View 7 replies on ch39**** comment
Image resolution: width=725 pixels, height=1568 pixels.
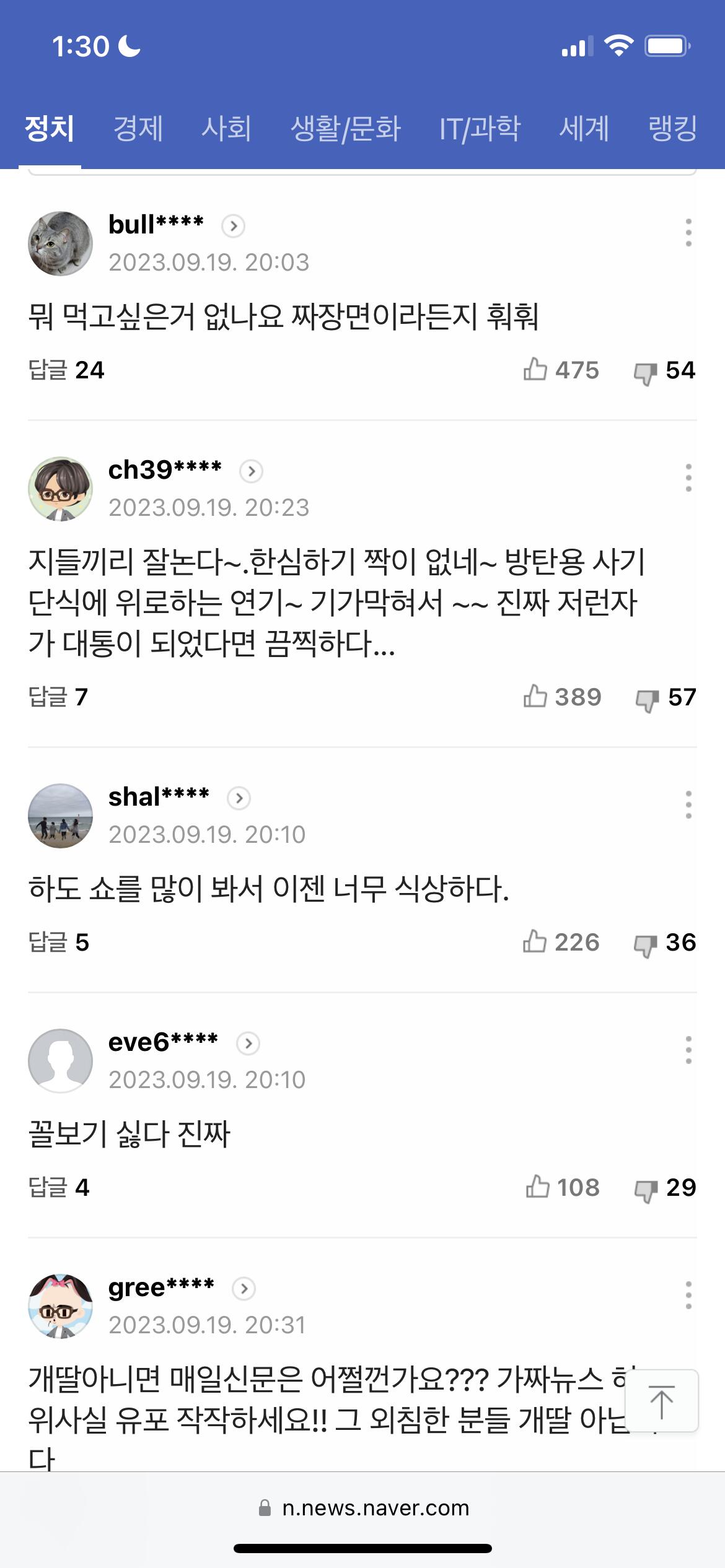click(x=58, y=697)
